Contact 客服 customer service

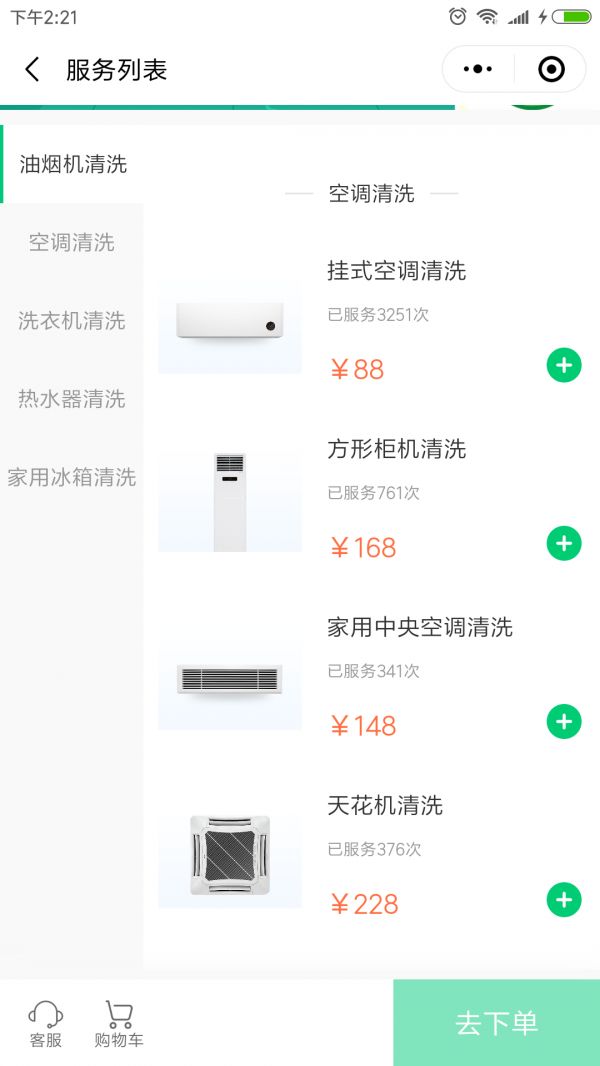[46, 1024]
